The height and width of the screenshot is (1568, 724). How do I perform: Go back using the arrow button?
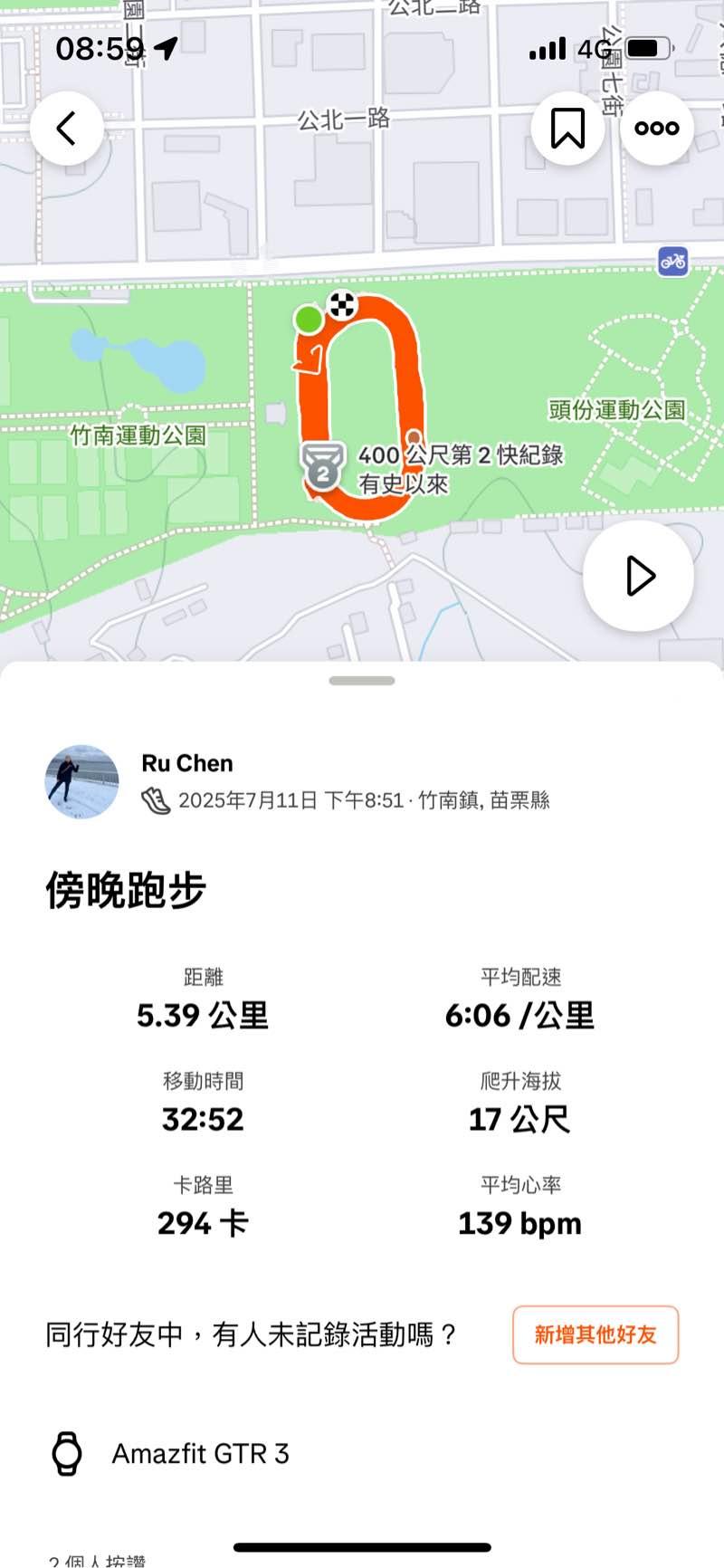66,129
